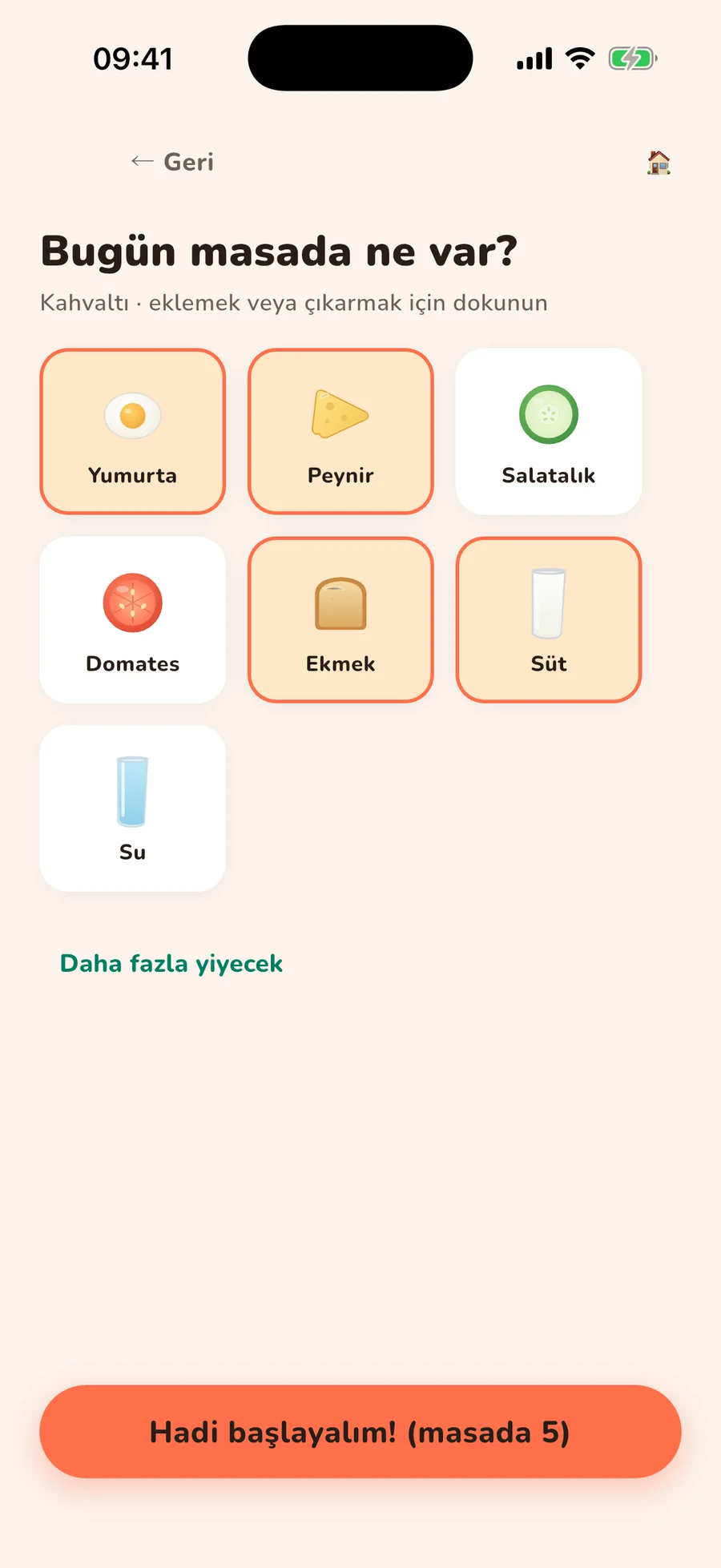Add Salatalık to the table
This screenshot has height=1568, width=721.
(x=549, y=431)
